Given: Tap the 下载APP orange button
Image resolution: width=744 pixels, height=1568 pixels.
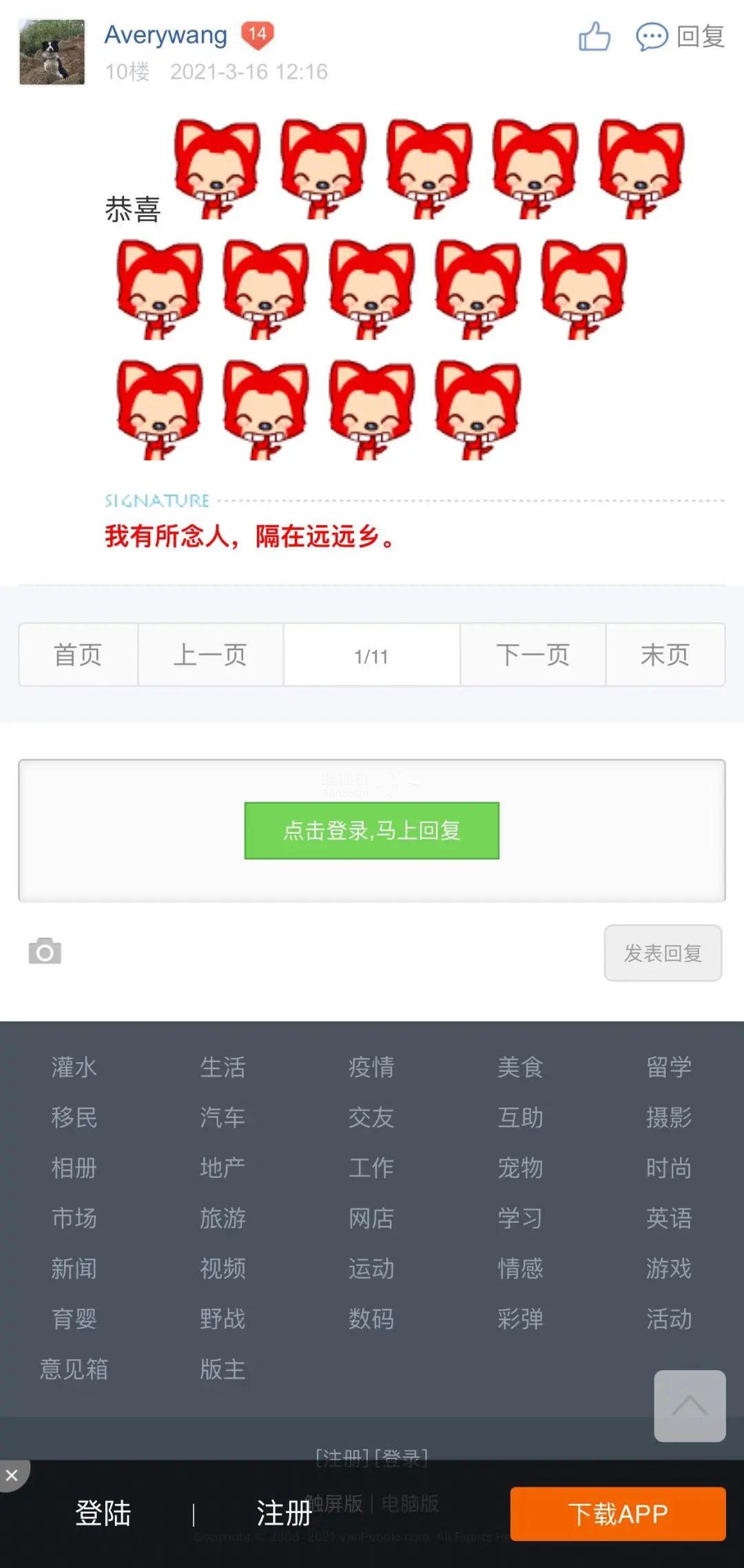Looking at the screenshot, I should click(618, 1514).
